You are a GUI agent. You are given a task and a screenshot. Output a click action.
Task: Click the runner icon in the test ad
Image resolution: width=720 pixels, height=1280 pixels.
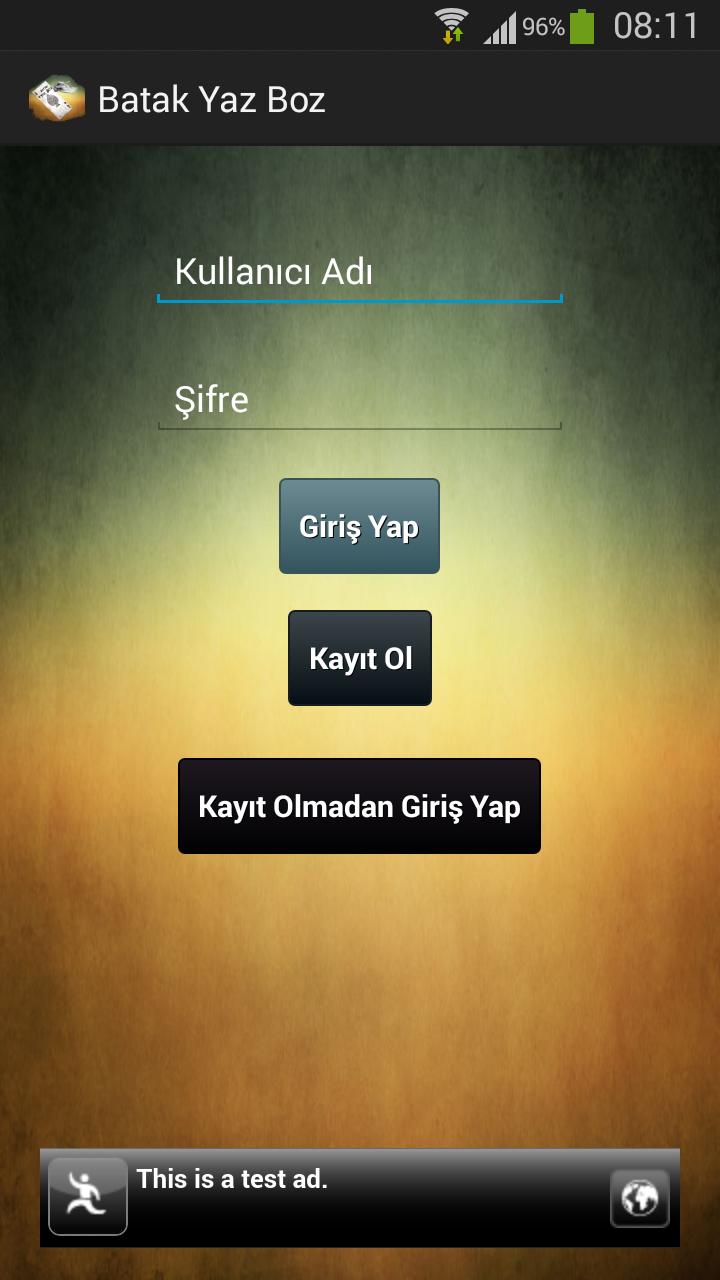[88, 1196]
